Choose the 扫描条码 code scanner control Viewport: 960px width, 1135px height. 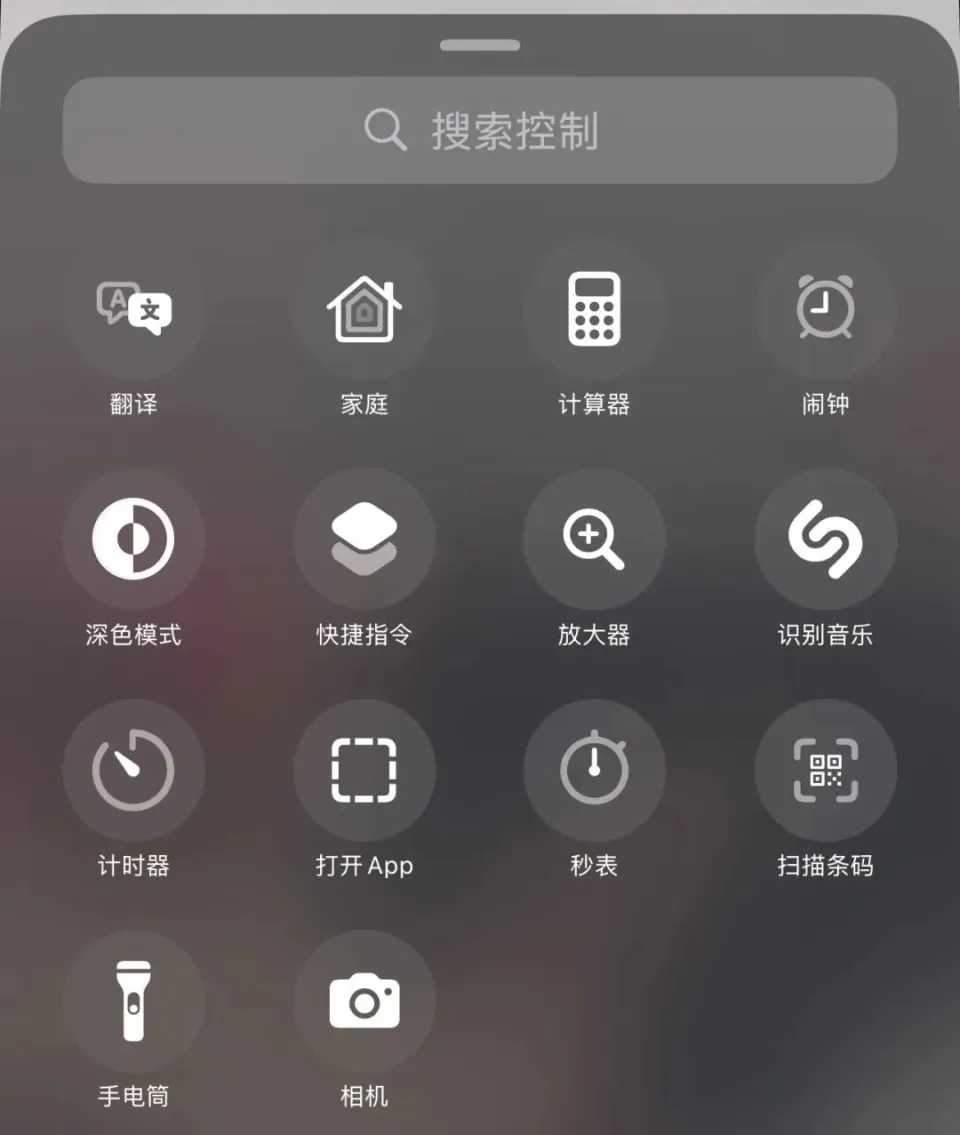point(825,770)
